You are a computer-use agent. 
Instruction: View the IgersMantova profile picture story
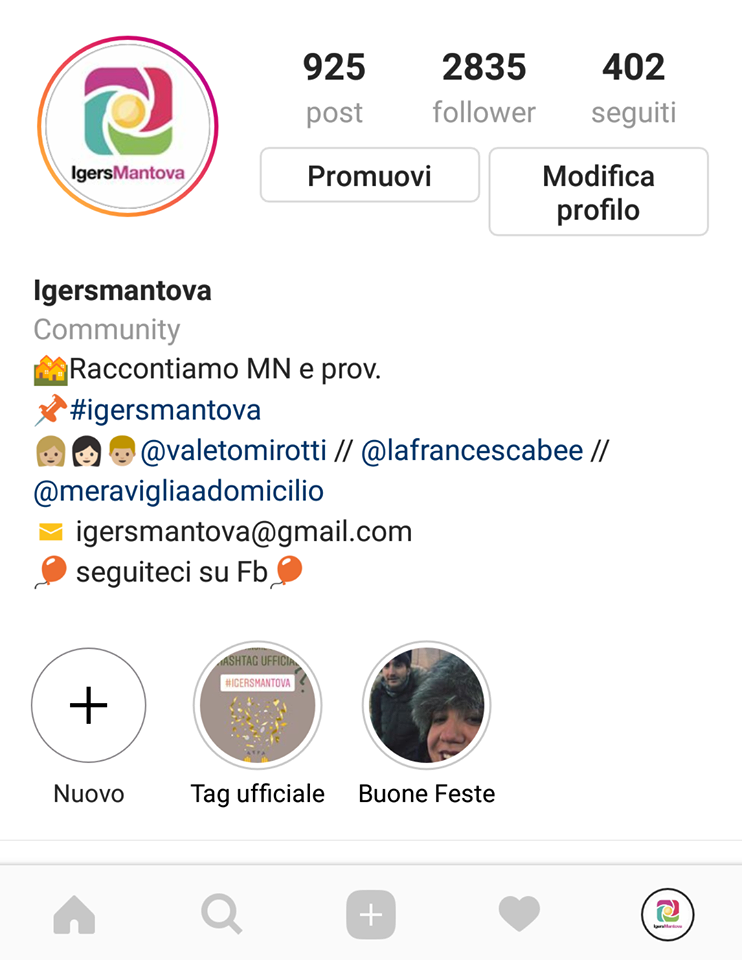coord(128,127)
